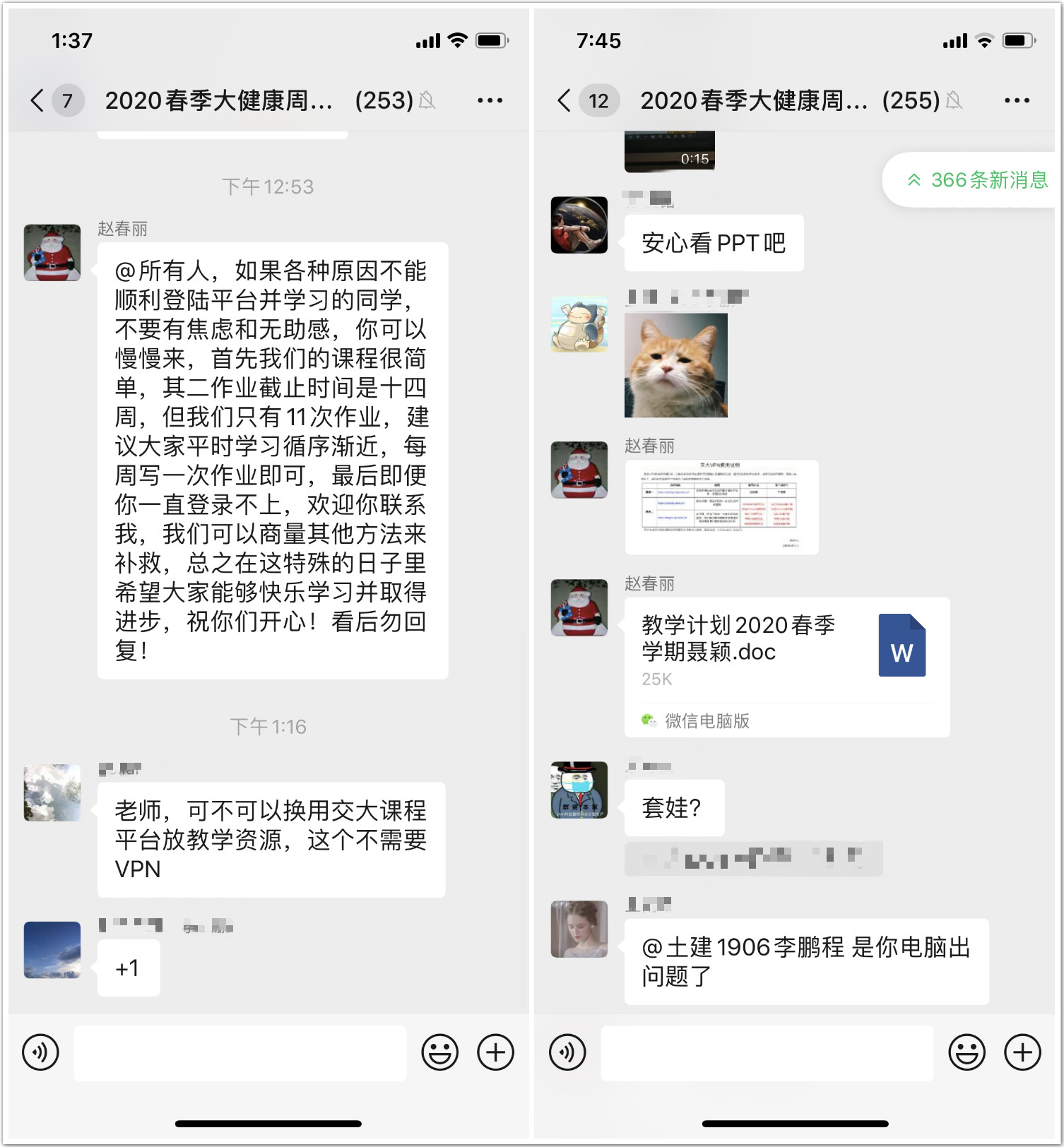Viewport: 1064px width, 1147px height.
Task: Open the plus attachments menu in 7:45 screen
Action: click(1022, 1052)
